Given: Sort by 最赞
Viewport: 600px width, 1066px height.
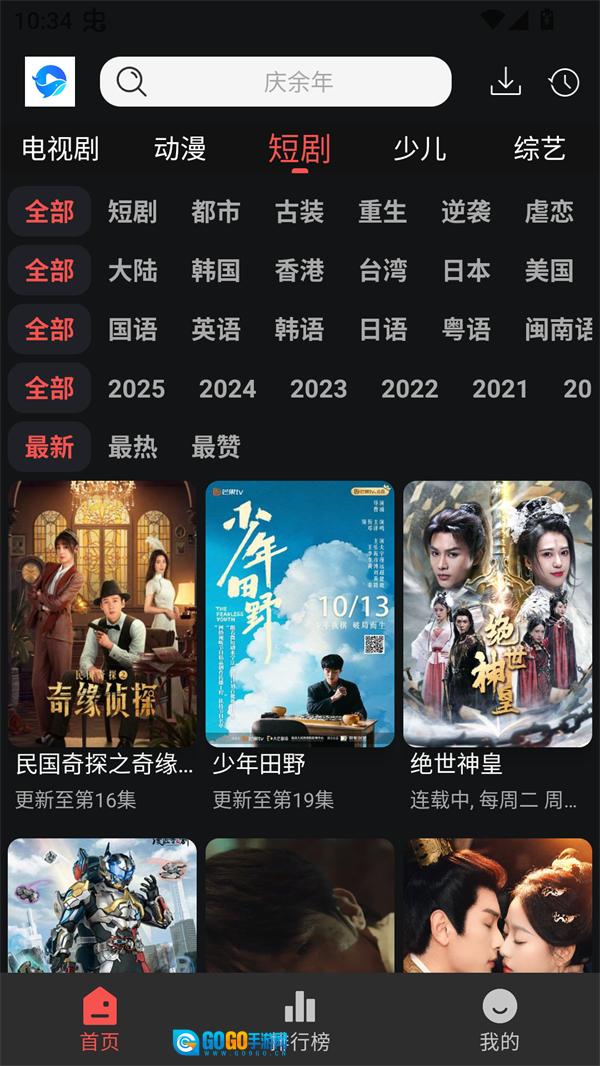Looking at the screenshot, I should (216, 447).
